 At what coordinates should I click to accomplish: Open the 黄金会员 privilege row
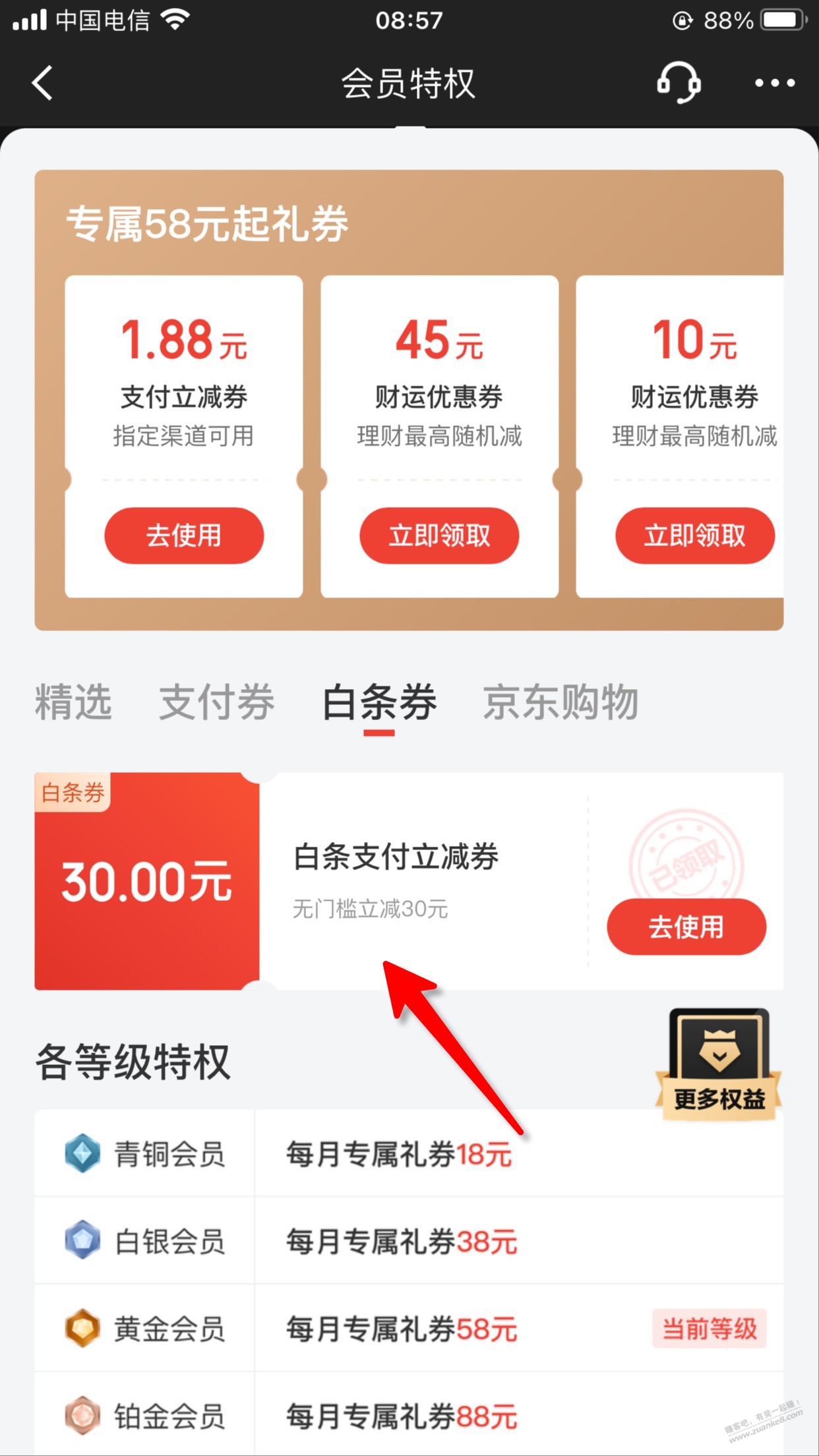point(409,1328)
